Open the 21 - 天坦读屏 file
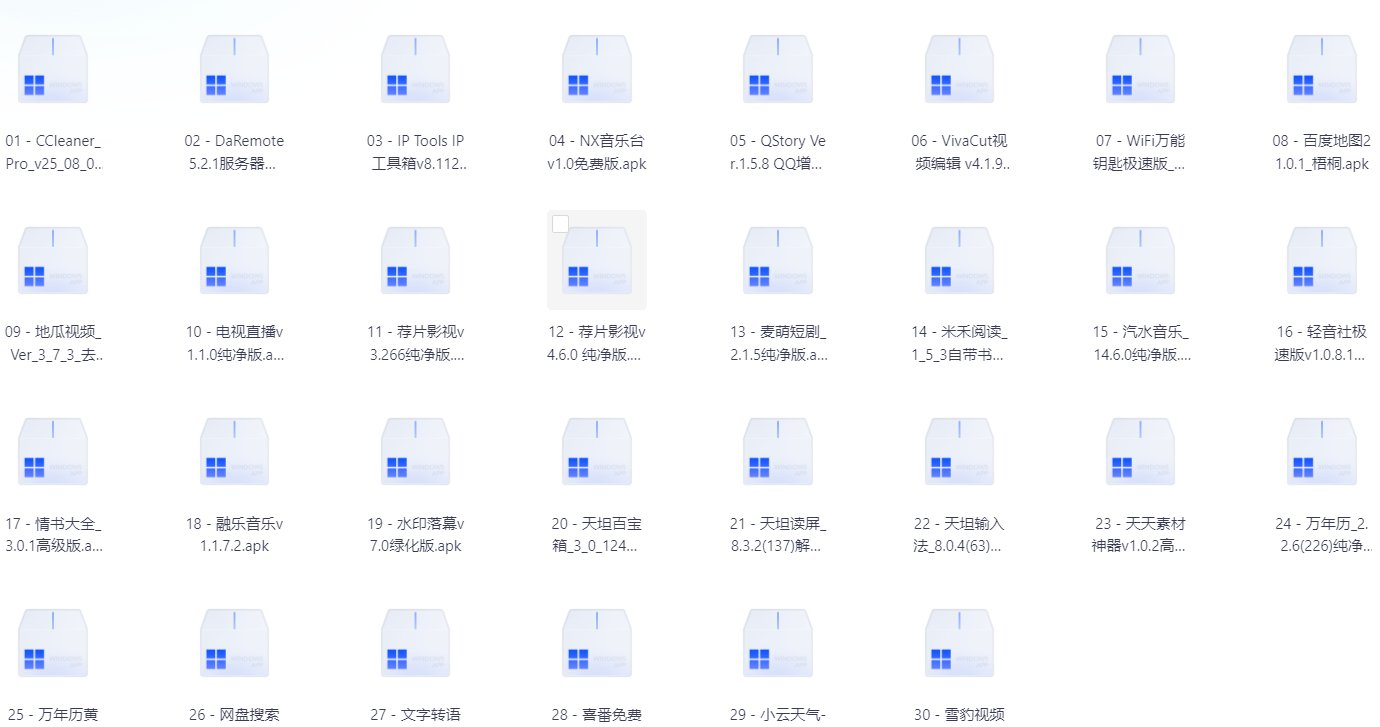Image resolution: width=1380 pixels, height=727 pixels. click(778, 453)
